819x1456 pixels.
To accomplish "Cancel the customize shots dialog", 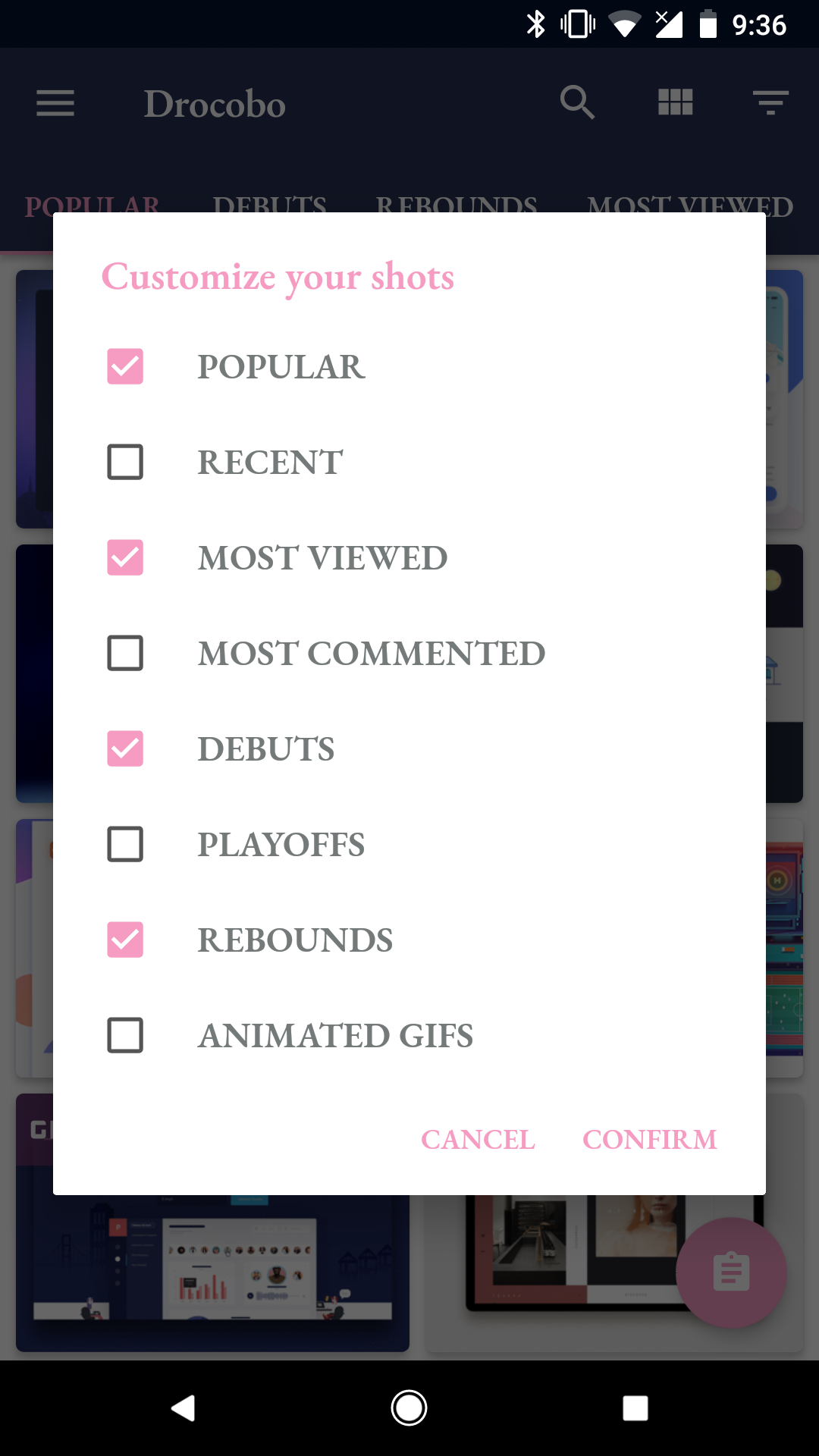I will tap(478, 1140).
